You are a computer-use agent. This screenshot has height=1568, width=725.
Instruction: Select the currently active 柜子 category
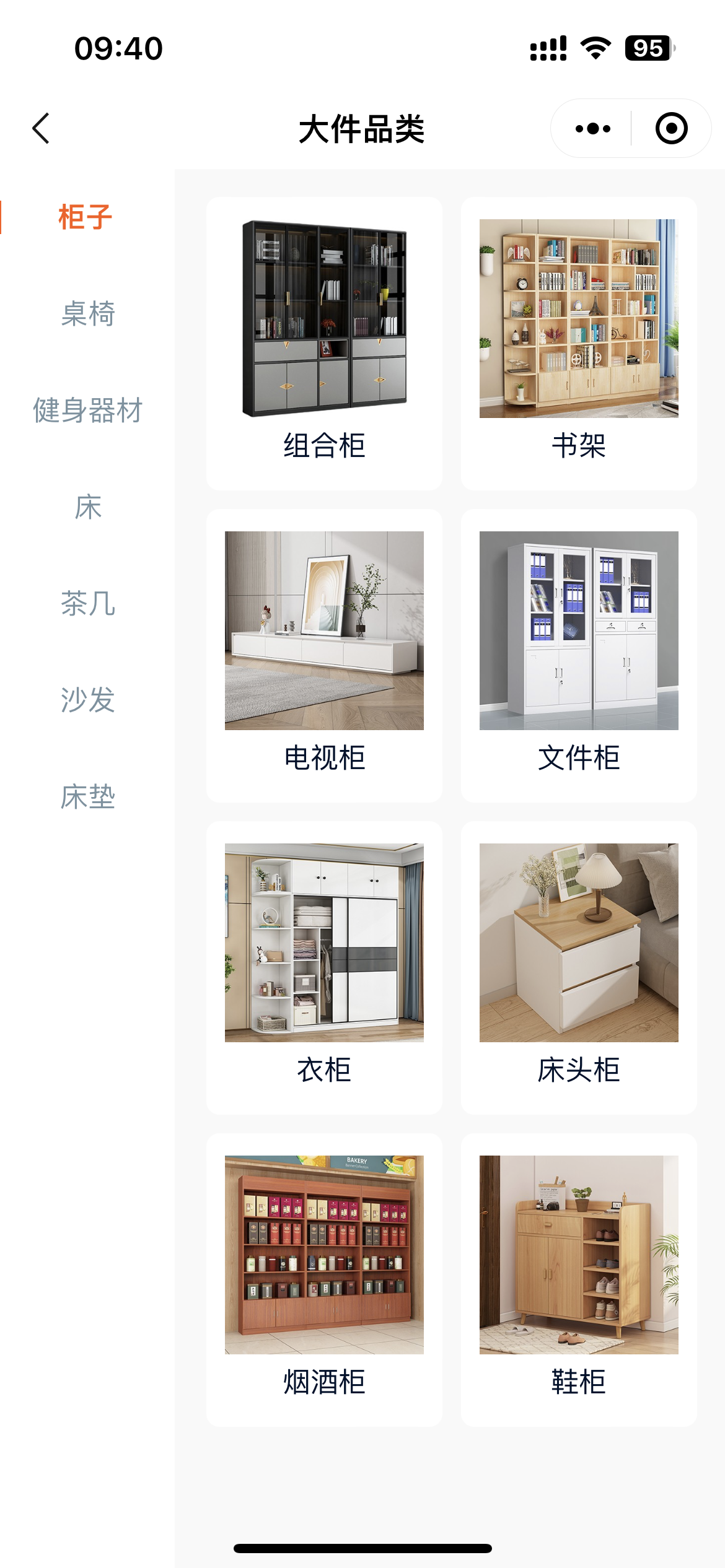point(86,218)
